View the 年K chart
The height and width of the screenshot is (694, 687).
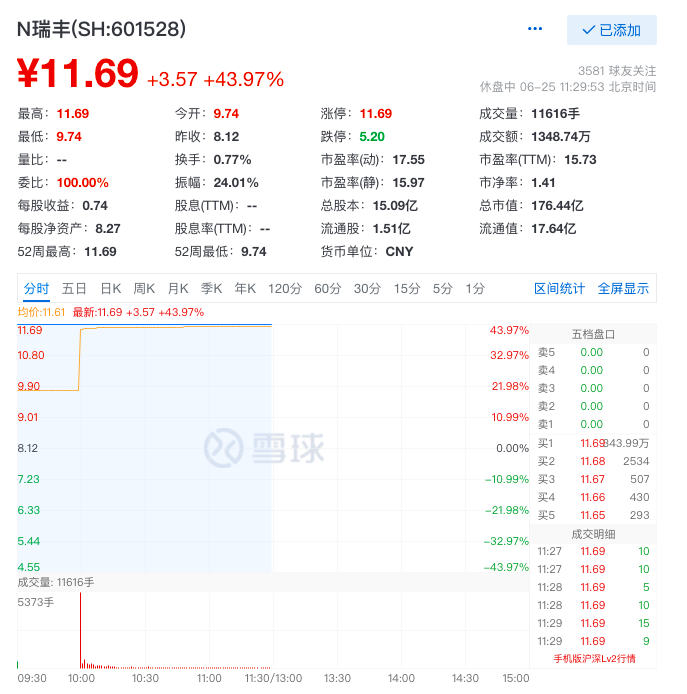[245, 288]
